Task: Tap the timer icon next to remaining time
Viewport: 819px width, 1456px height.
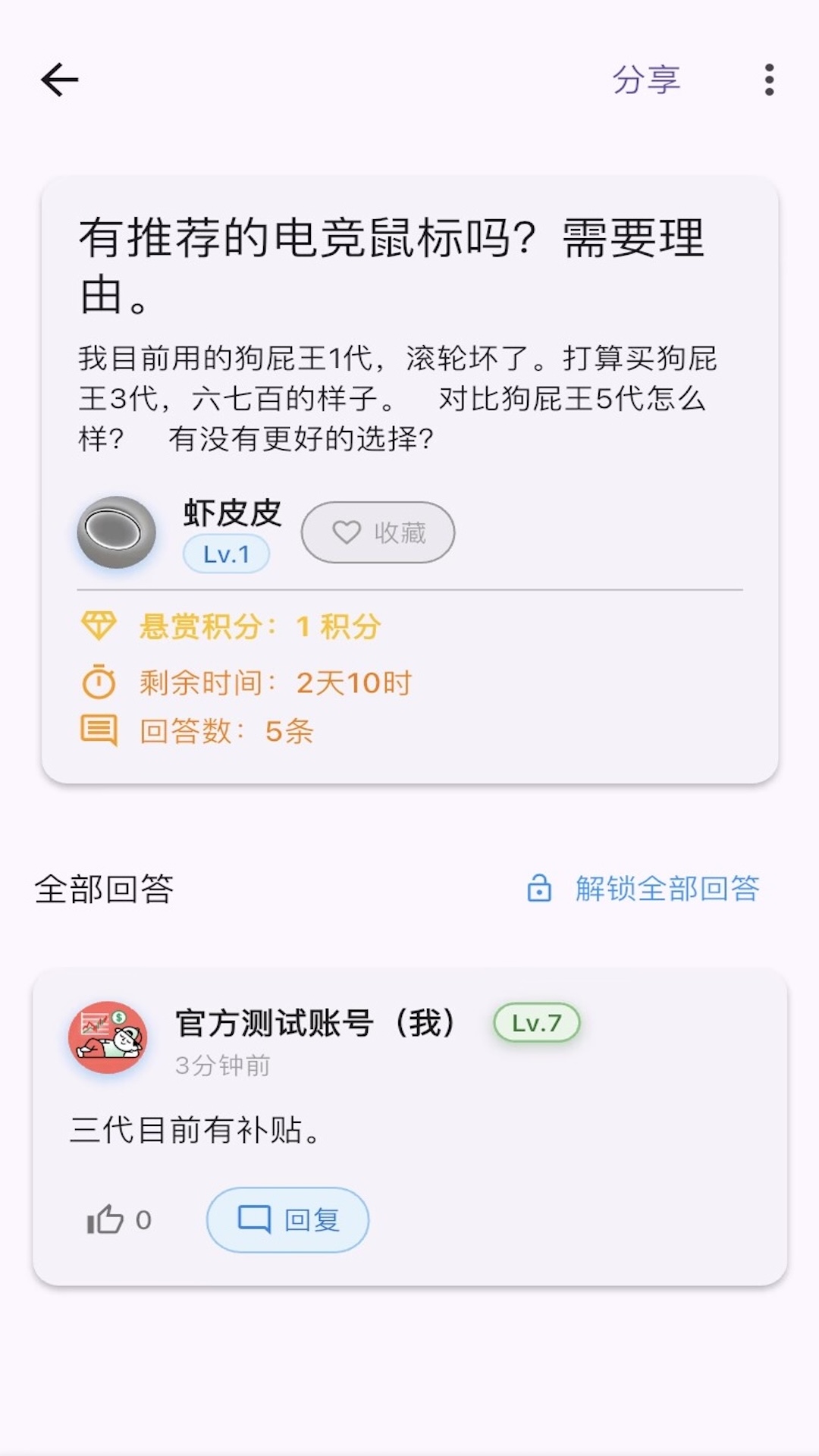Action: click(x=98, y=682)
